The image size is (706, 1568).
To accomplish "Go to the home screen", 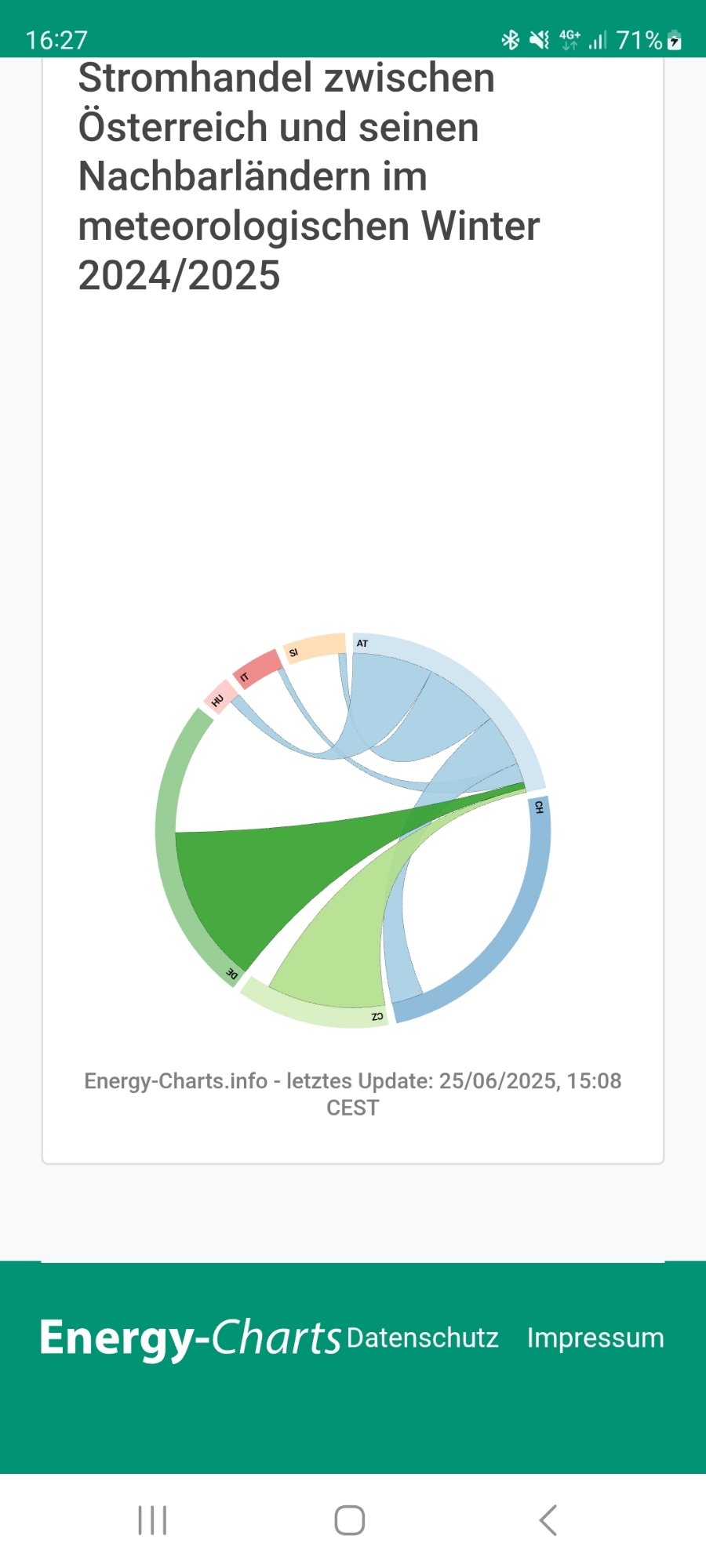I will [x=350, y=1520].
